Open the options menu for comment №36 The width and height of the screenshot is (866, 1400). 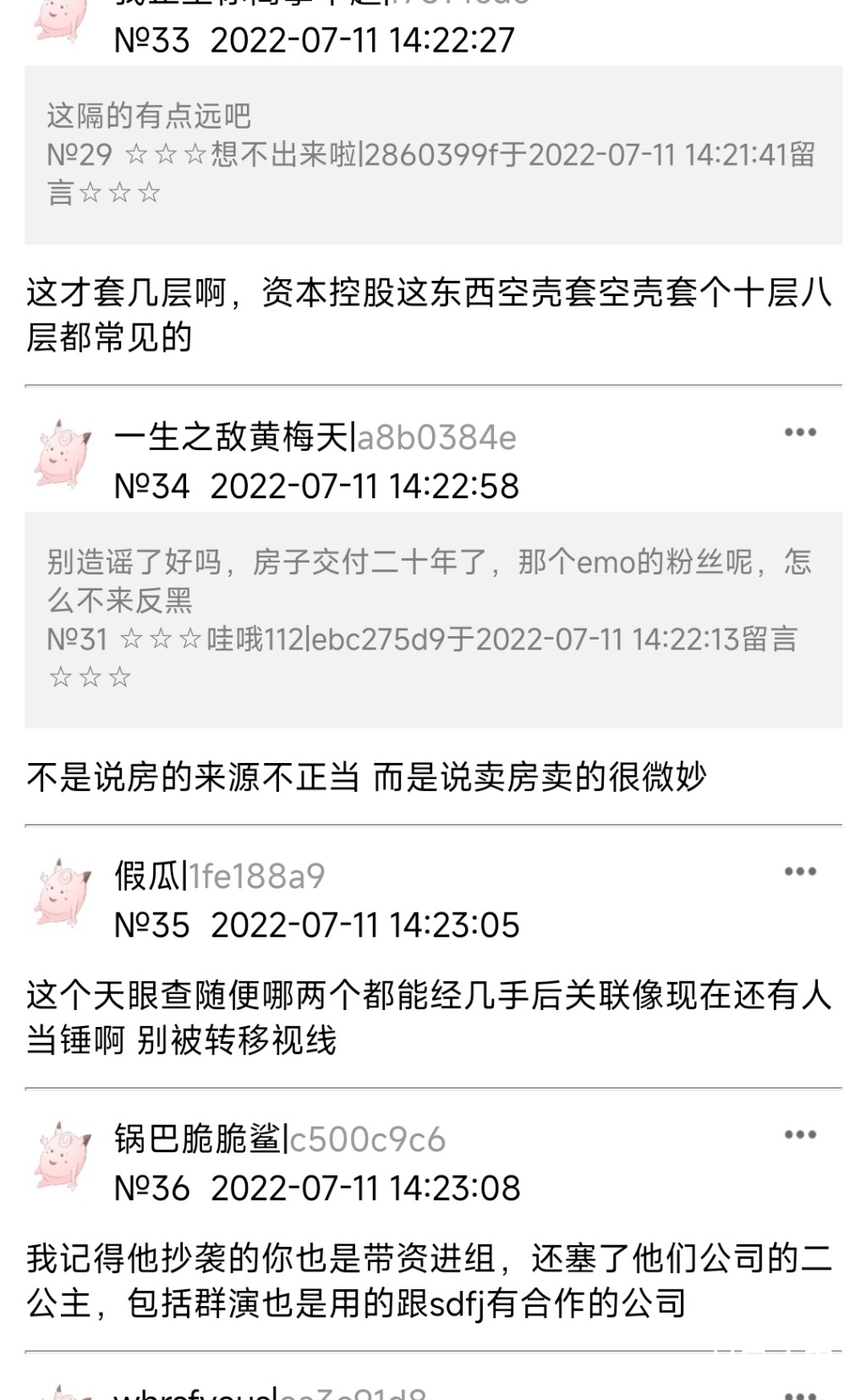pyautogui.click(x=800, y=1134)
